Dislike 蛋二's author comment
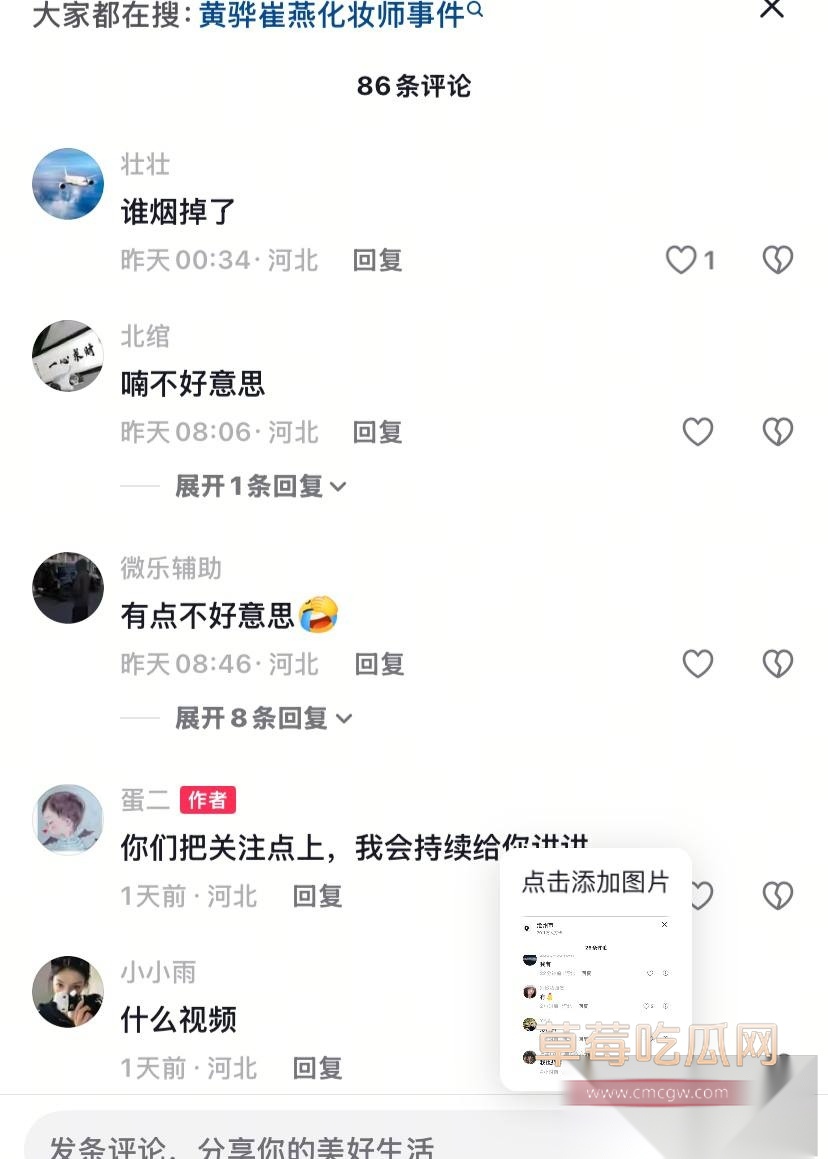This screenshot has height=1159, width=828. click(777, 895)
